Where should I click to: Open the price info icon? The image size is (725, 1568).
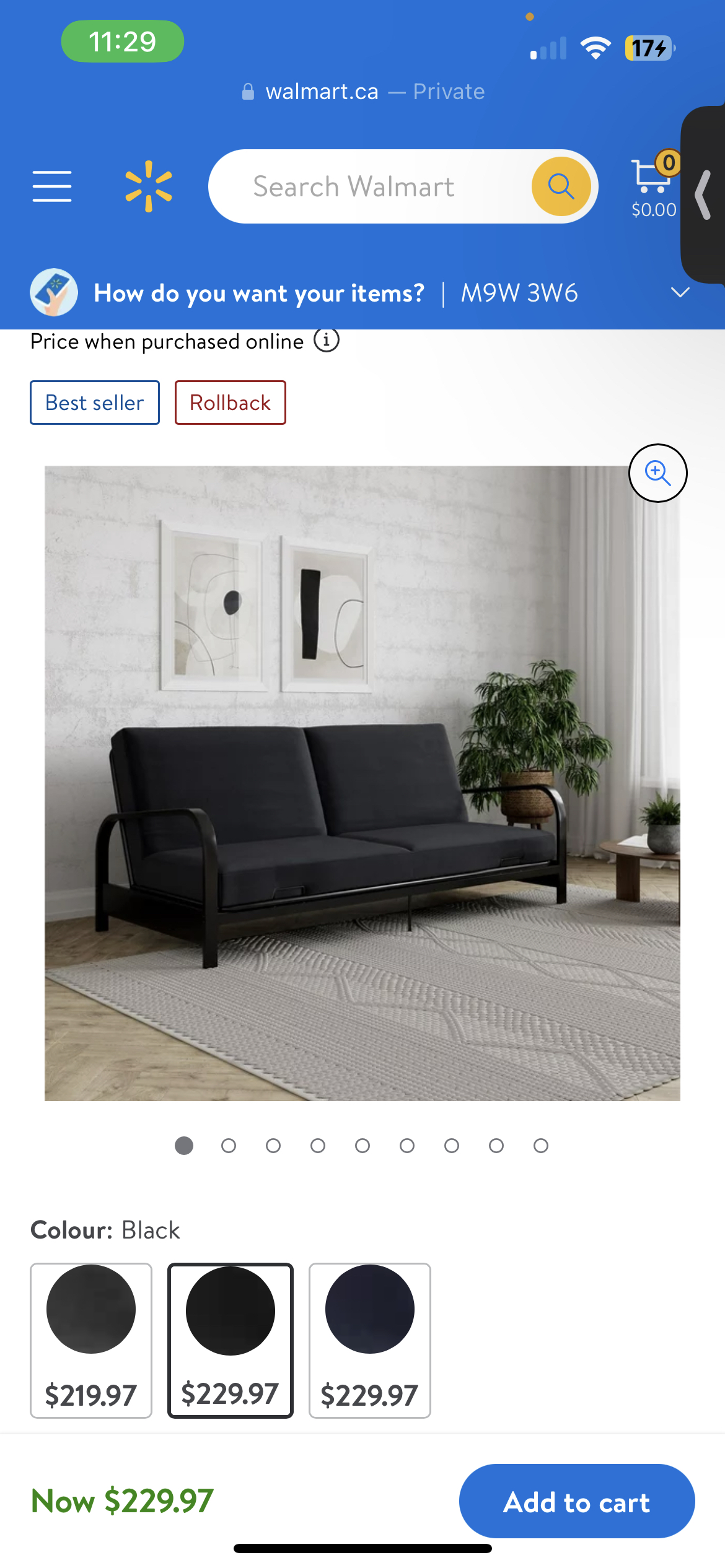(327, 340)
